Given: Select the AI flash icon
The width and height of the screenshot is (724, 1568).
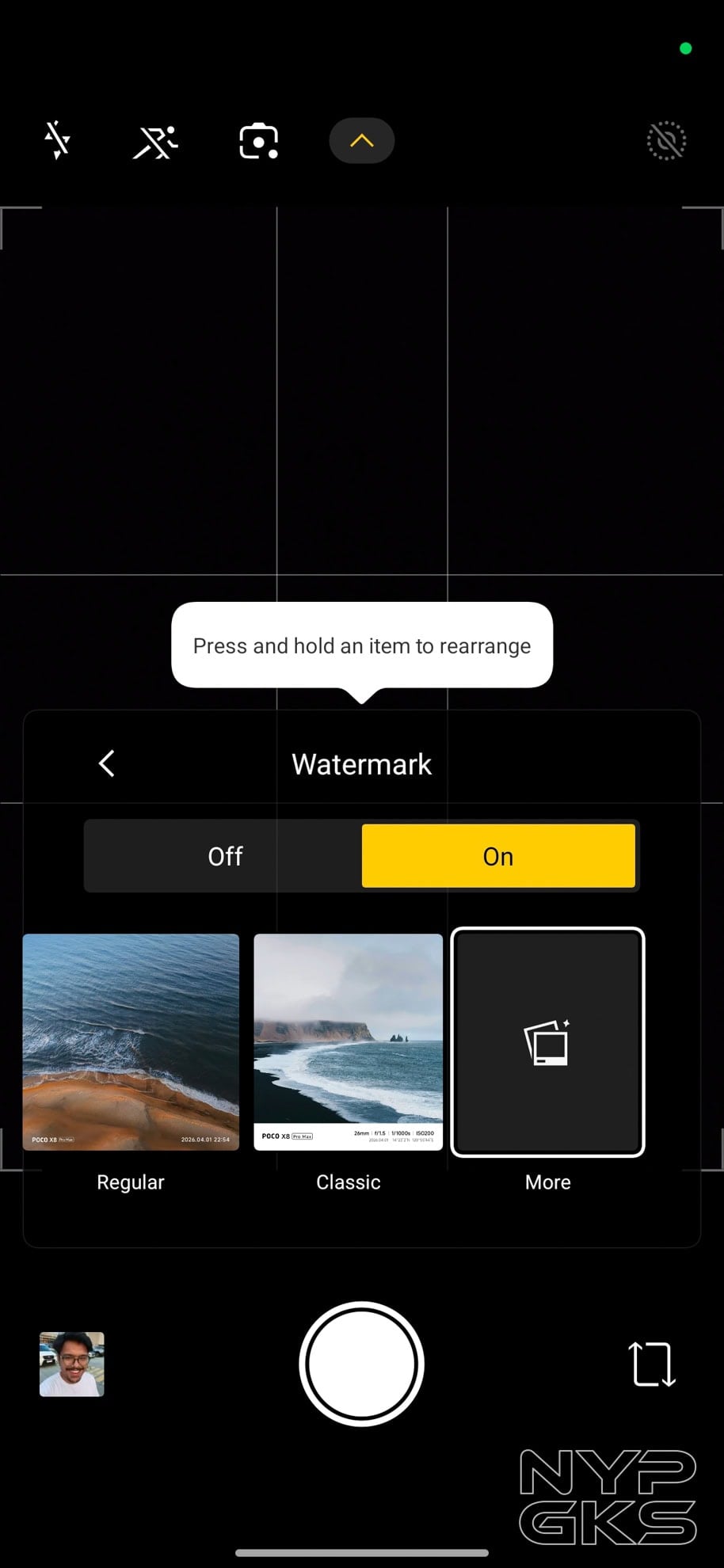Looking at the screenshot, I should pos(56,140).
